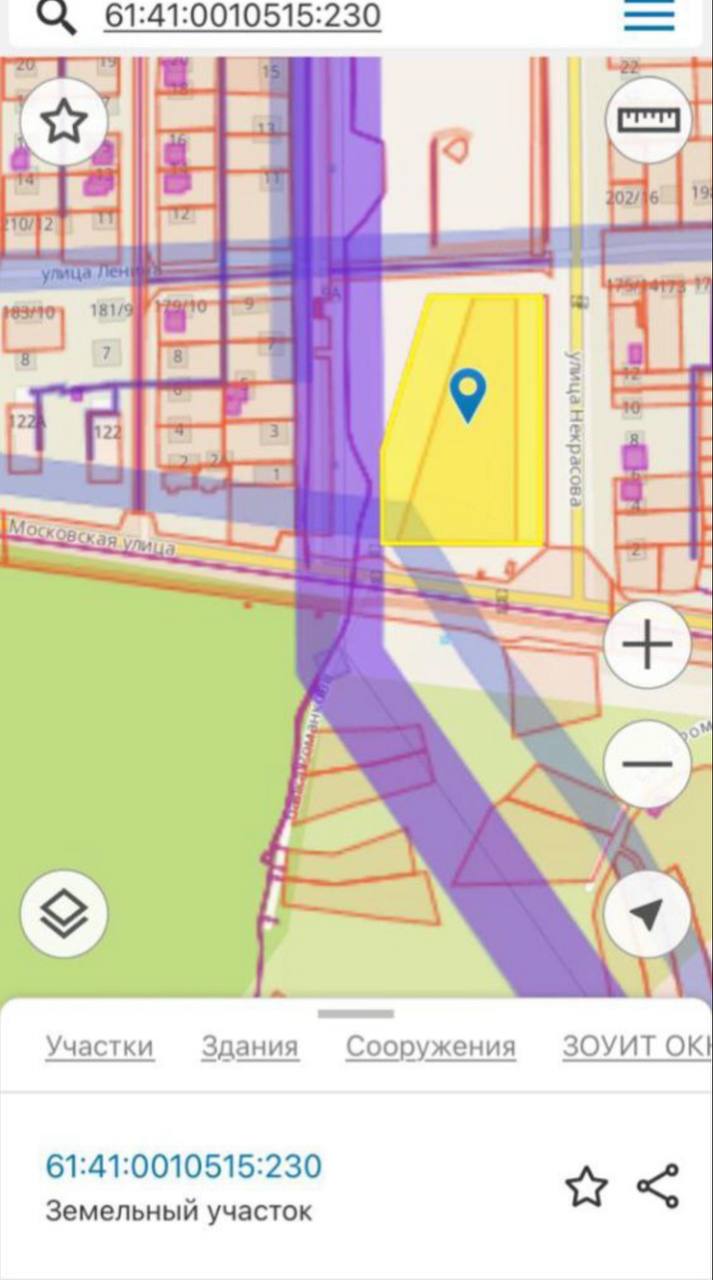713x1280 pixels.
Task: Open the hamburger menu
Action: coord(649,15)
